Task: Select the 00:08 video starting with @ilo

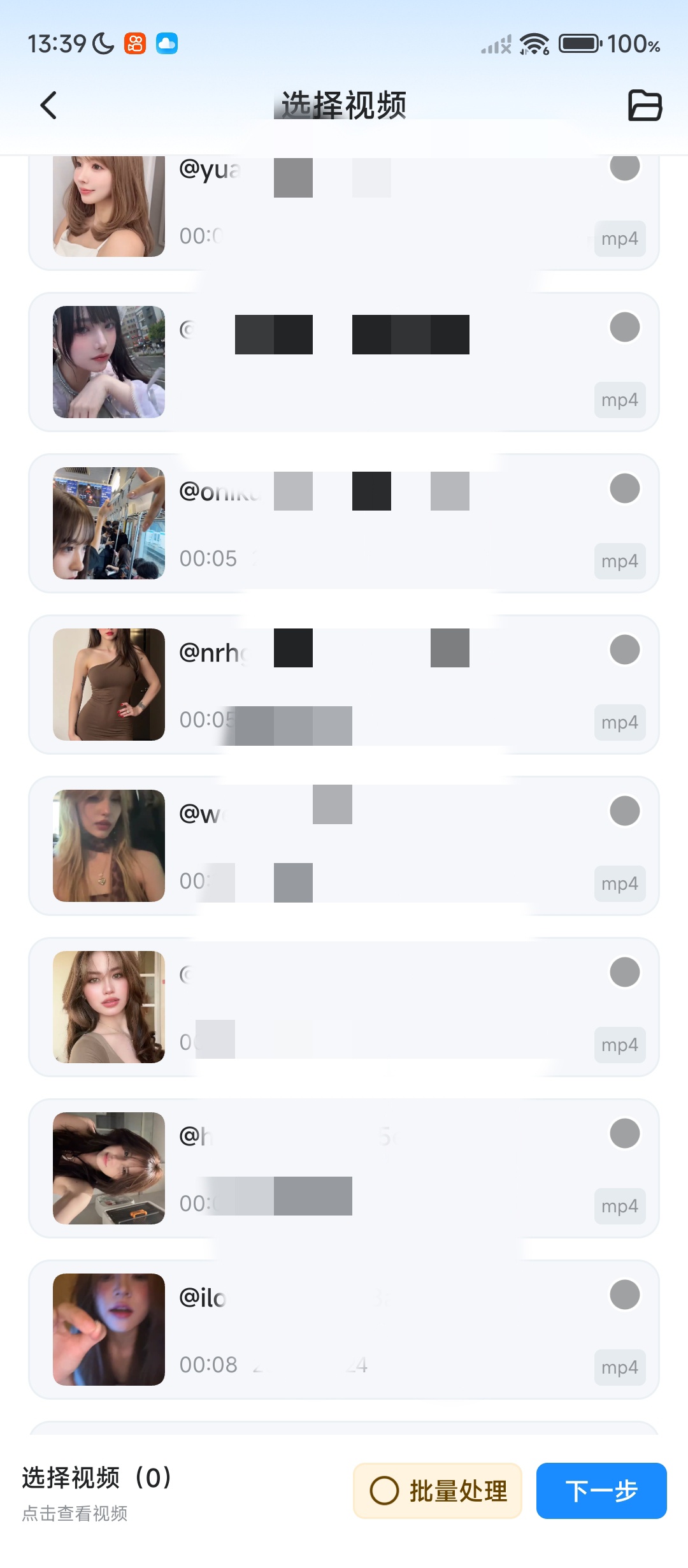Action: tap(624, 1295)
